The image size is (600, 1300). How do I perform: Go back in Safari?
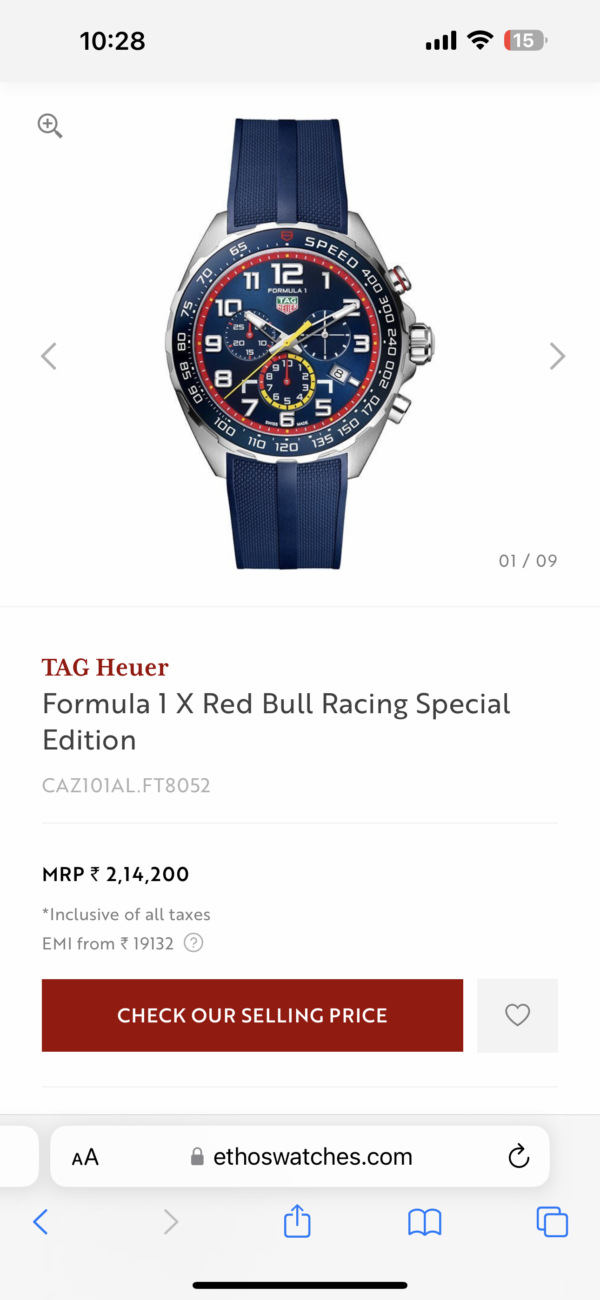tap(40, 1221)
